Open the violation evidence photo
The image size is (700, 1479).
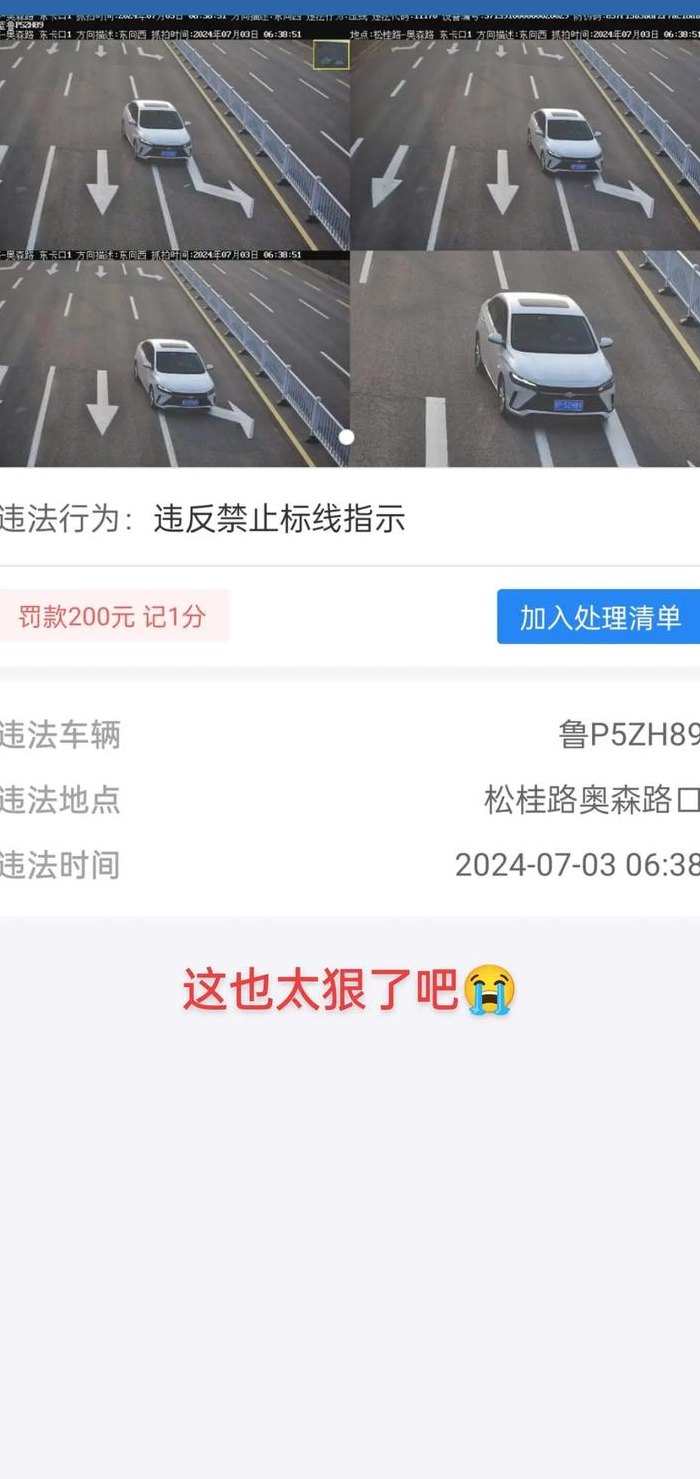tap(350, 241)
